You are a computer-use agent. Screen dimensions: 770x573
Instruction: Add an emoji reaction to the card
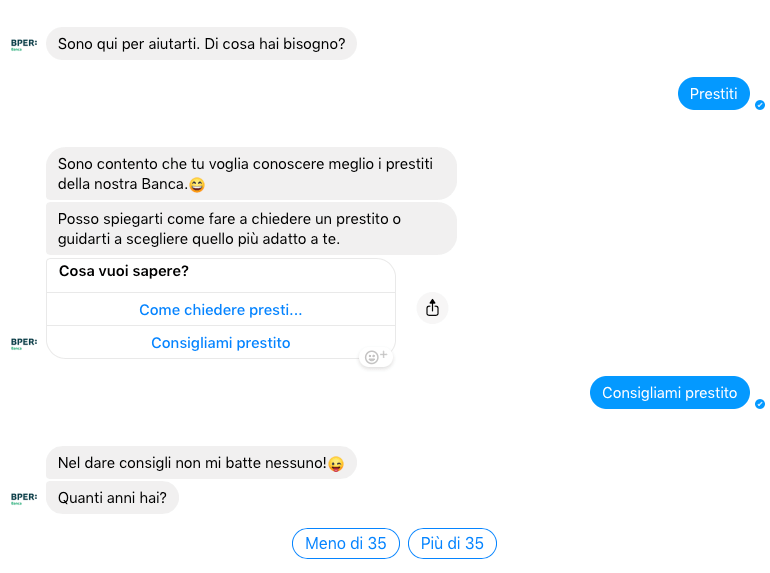point(376,357)
